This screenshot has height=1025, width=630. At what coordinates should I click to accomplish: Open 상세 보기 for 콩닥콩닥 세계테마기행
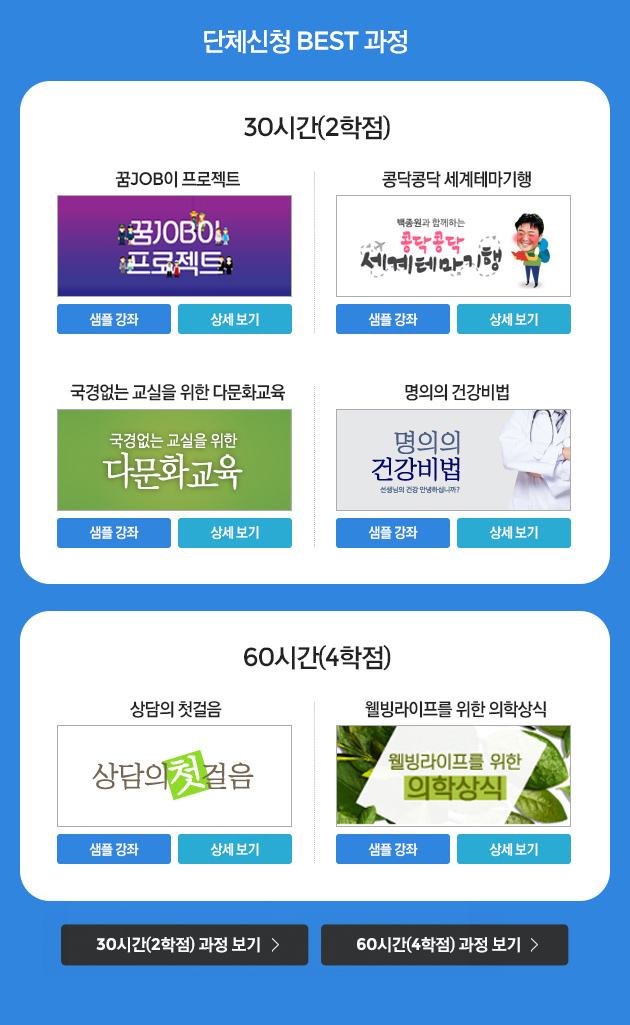click(514, 319)
